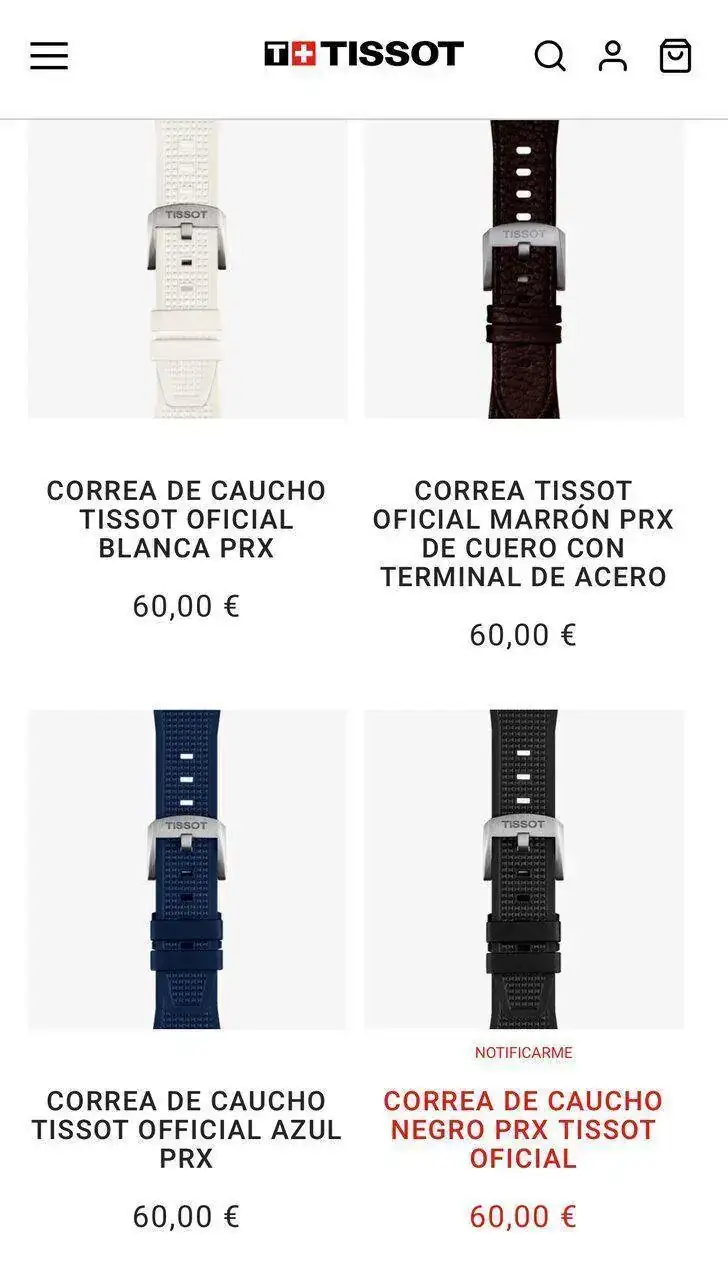Open the user account icon
The image size is (728, 1280).
[612, 56]
